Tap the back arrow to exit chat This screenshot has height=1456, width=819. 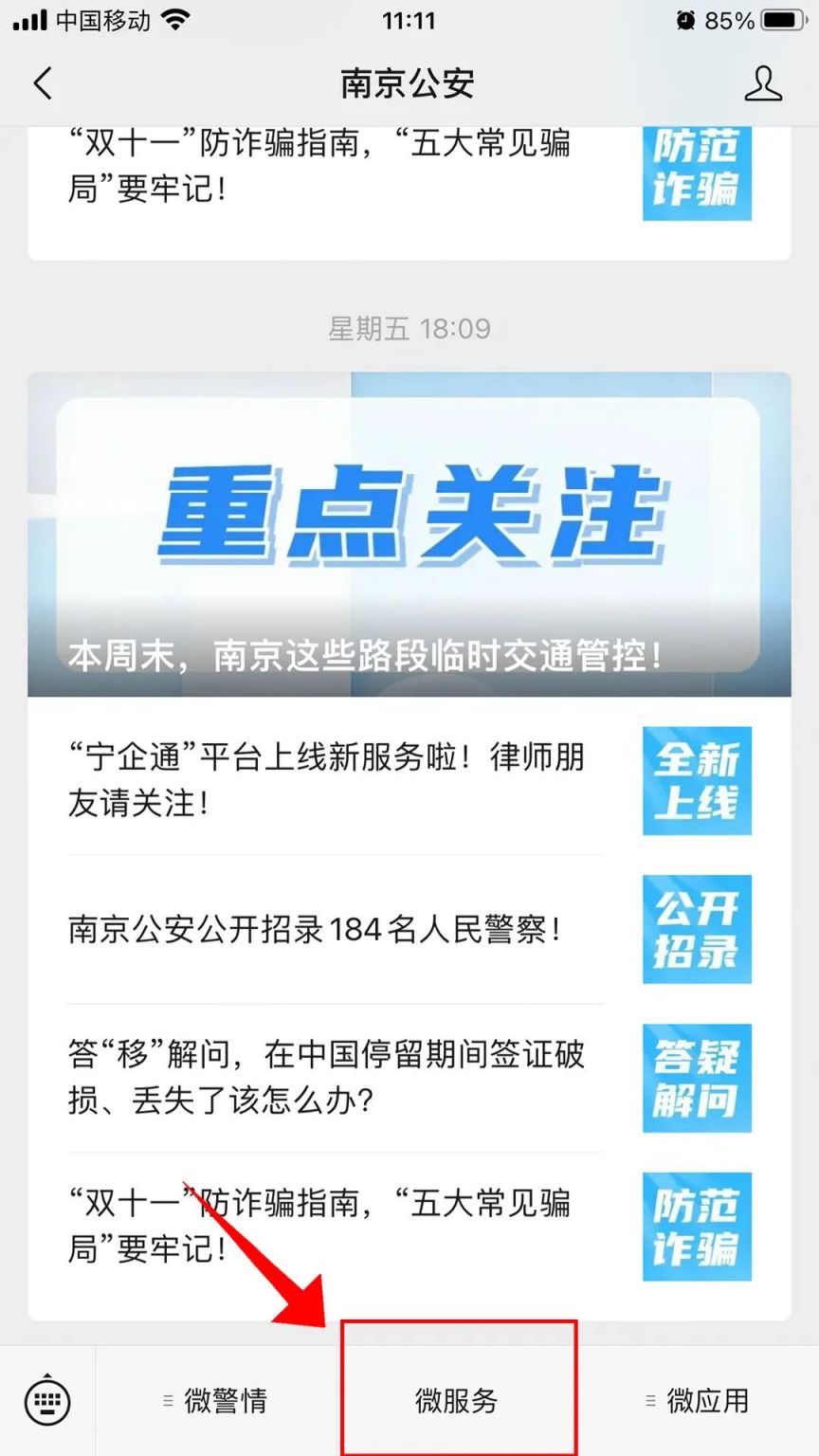pos(42,83)
